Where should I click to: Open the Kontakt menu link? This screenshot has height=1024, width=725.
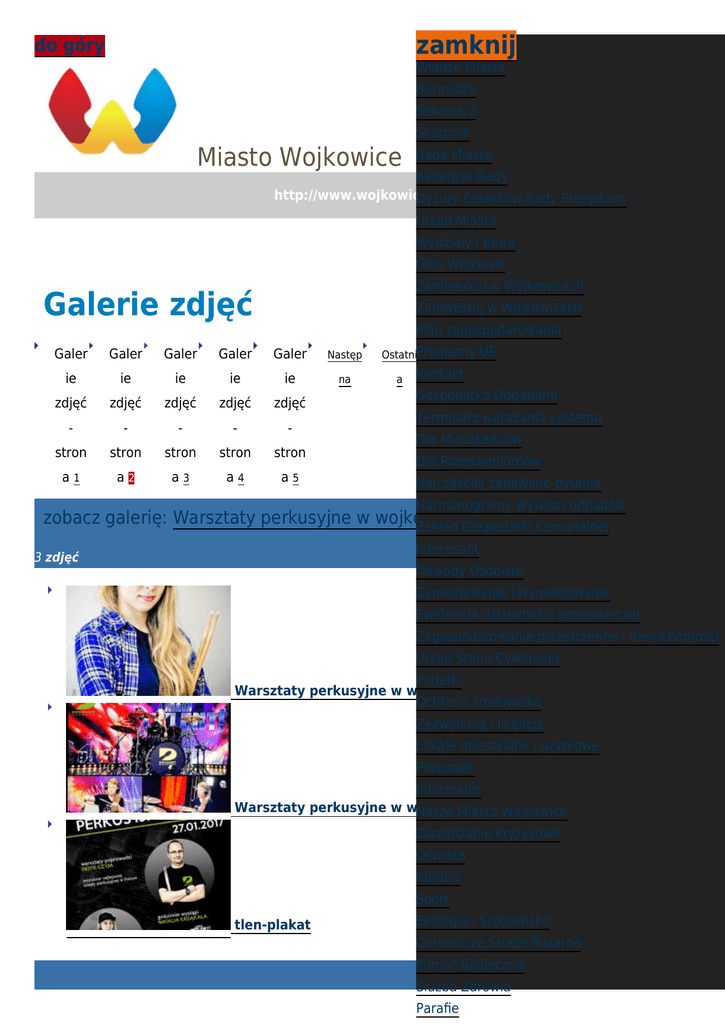(440, 374)
